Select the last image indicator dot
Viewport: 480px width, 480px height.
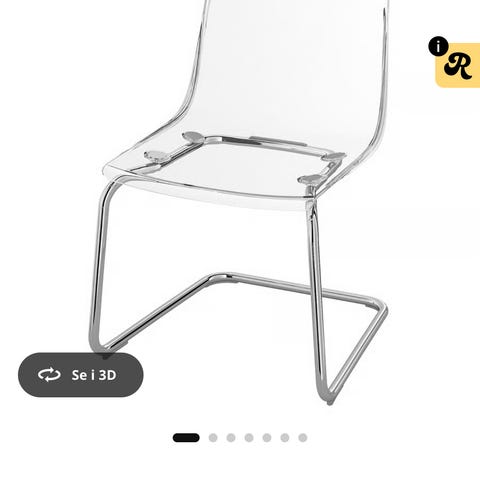click(x=303, y=438)
